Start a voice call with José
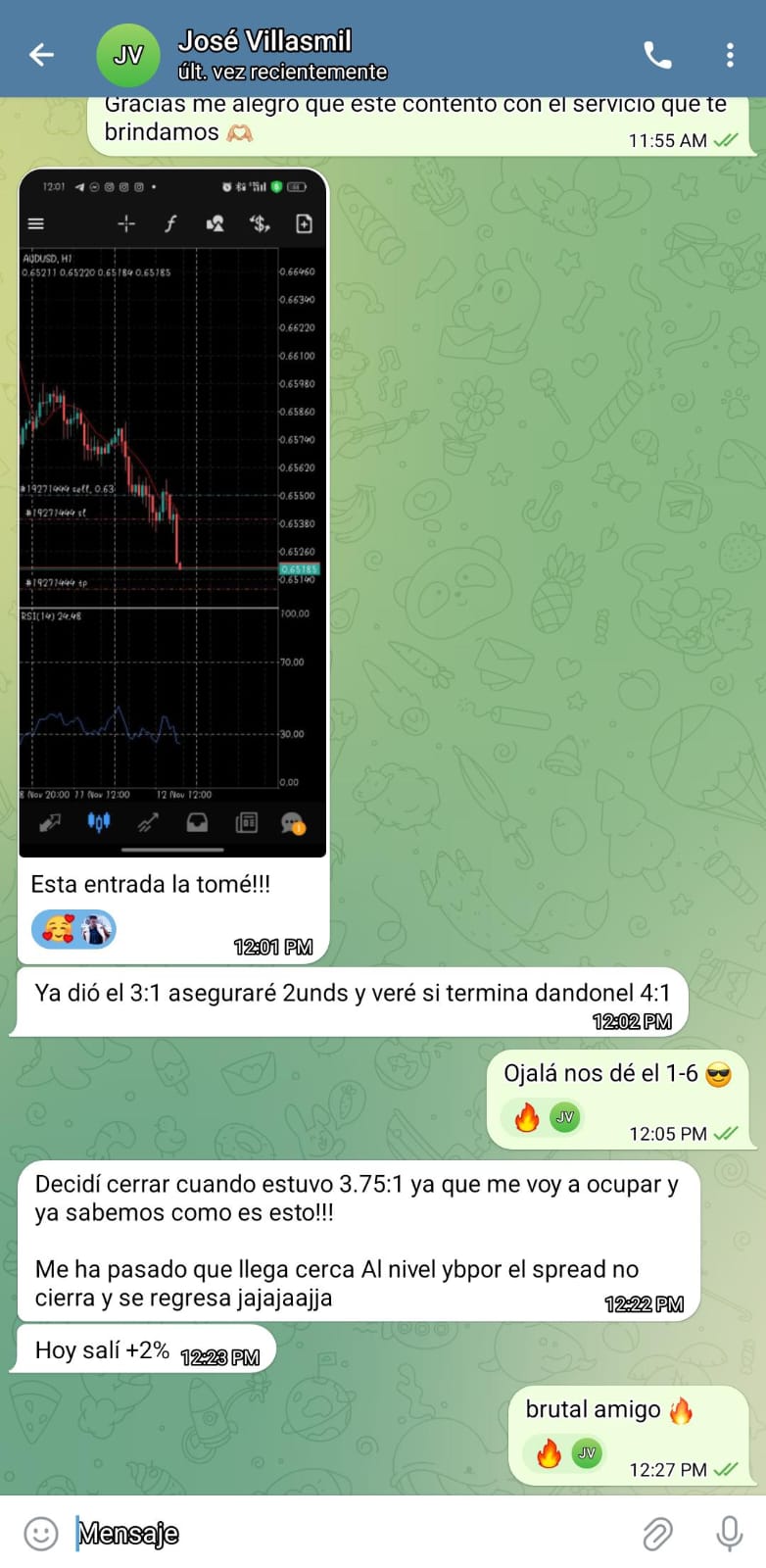 point(657,55)
